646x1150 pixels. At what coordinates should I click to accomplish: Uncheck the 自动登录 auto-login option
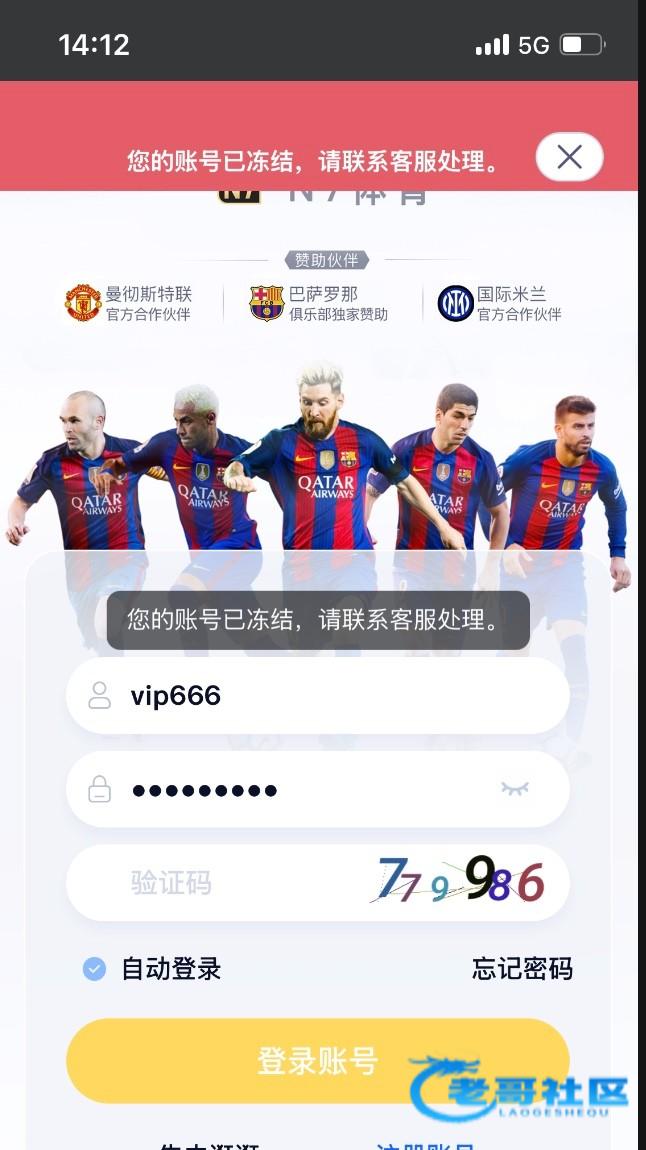(94, 969)
